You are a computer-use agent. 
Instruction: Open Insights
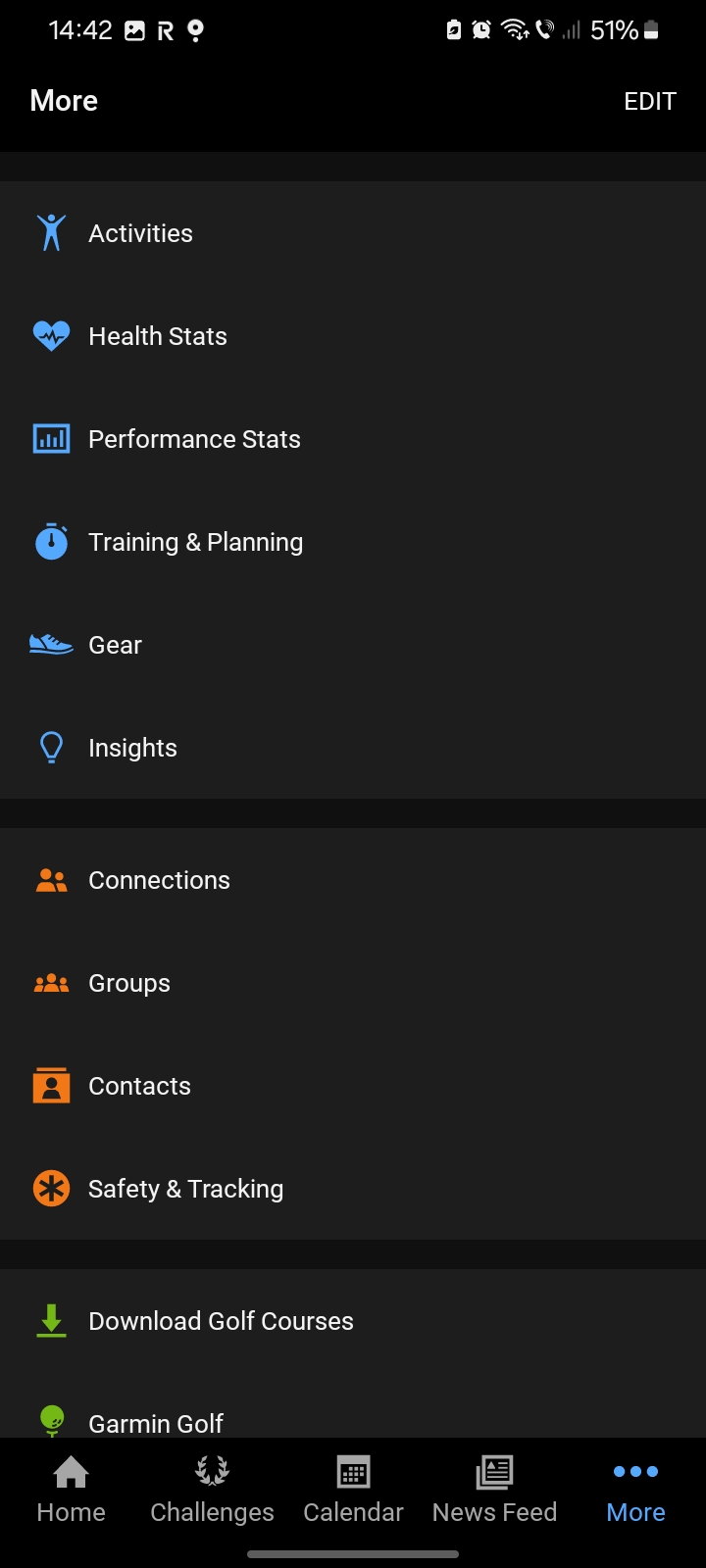click(353, 748)
